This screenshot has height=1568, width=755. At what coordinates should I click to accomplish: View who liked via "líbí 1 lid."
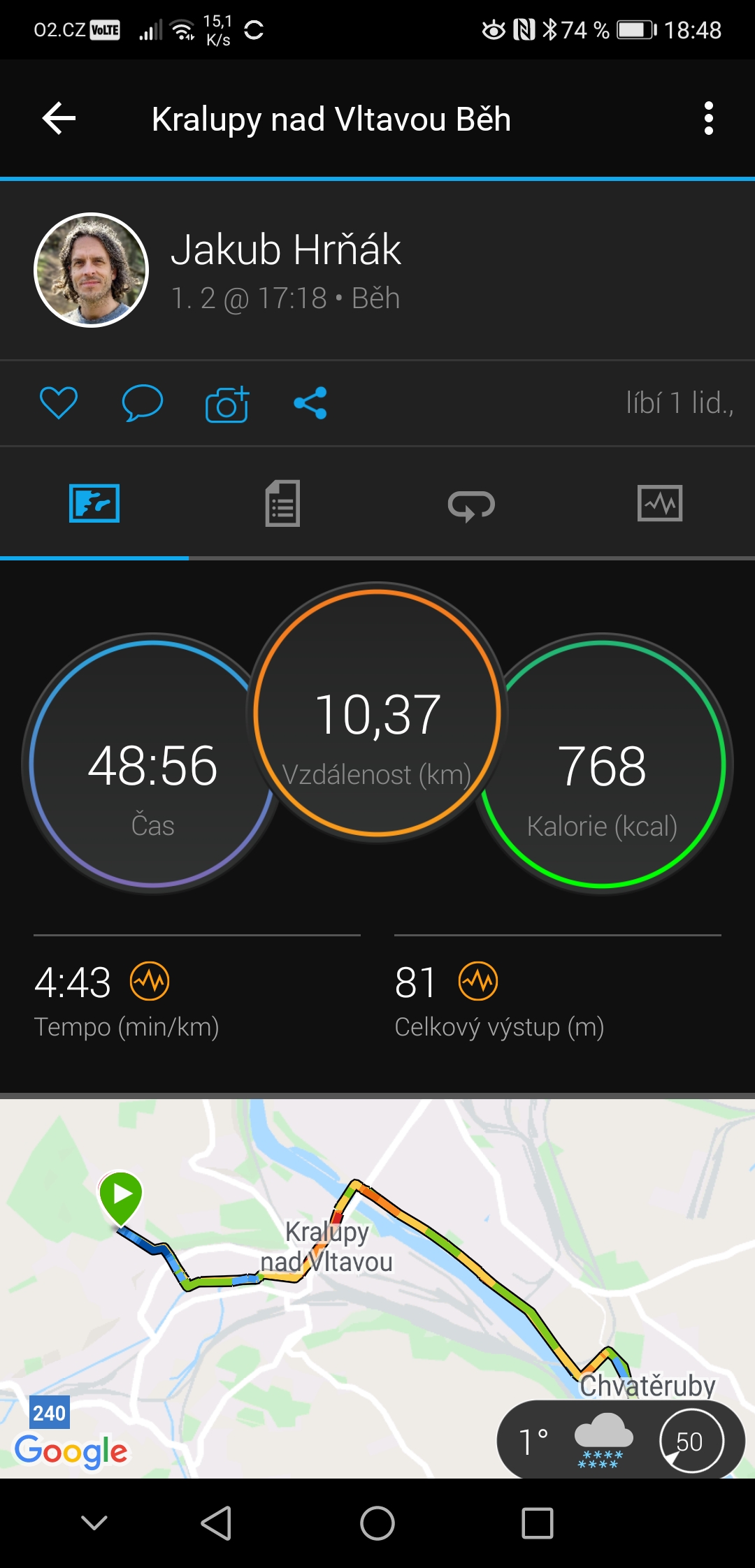pyautogui.click(x=679, y=403)
